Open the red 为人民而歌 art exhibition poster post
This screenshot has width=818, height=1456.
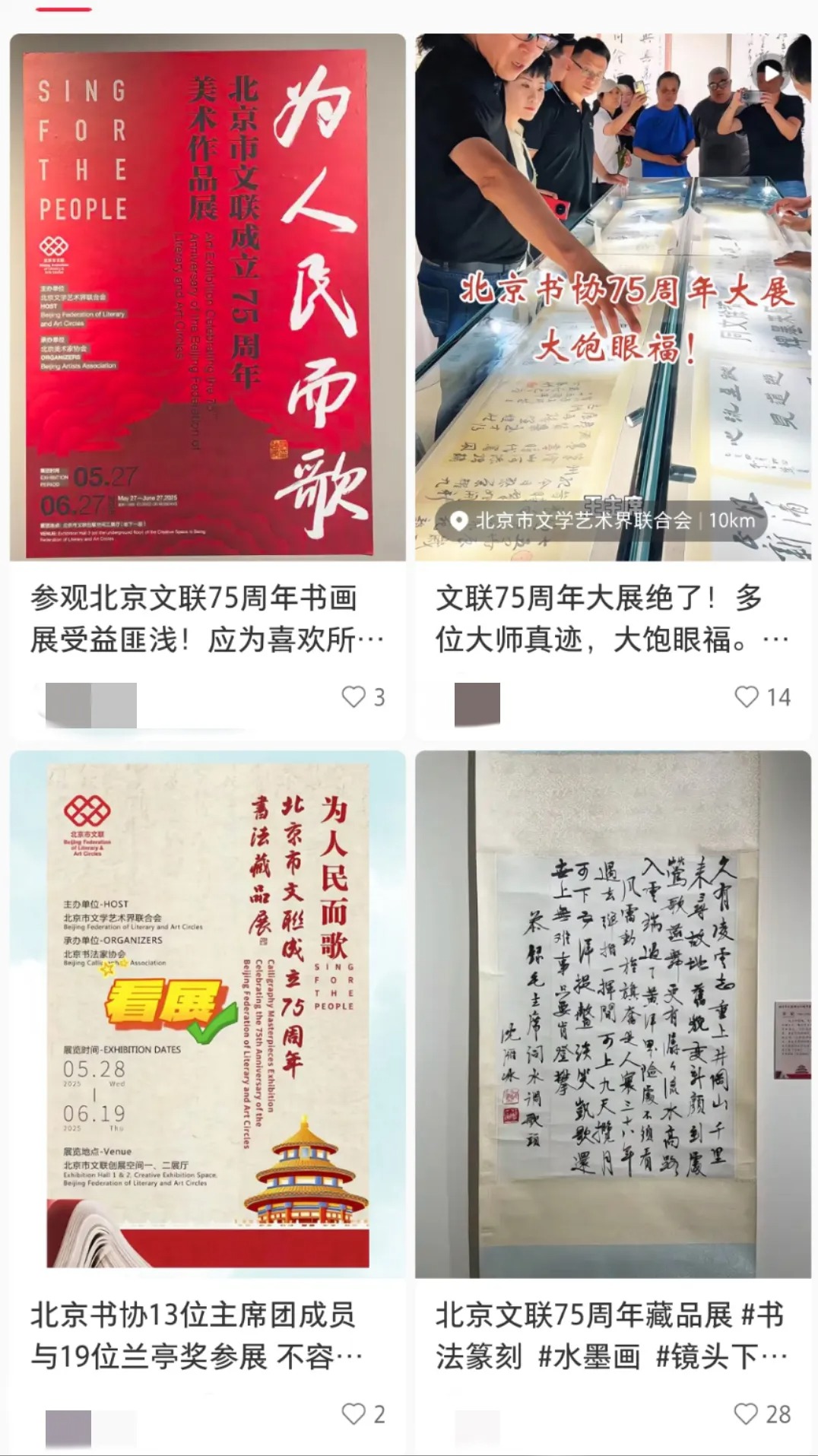(207, 297)
